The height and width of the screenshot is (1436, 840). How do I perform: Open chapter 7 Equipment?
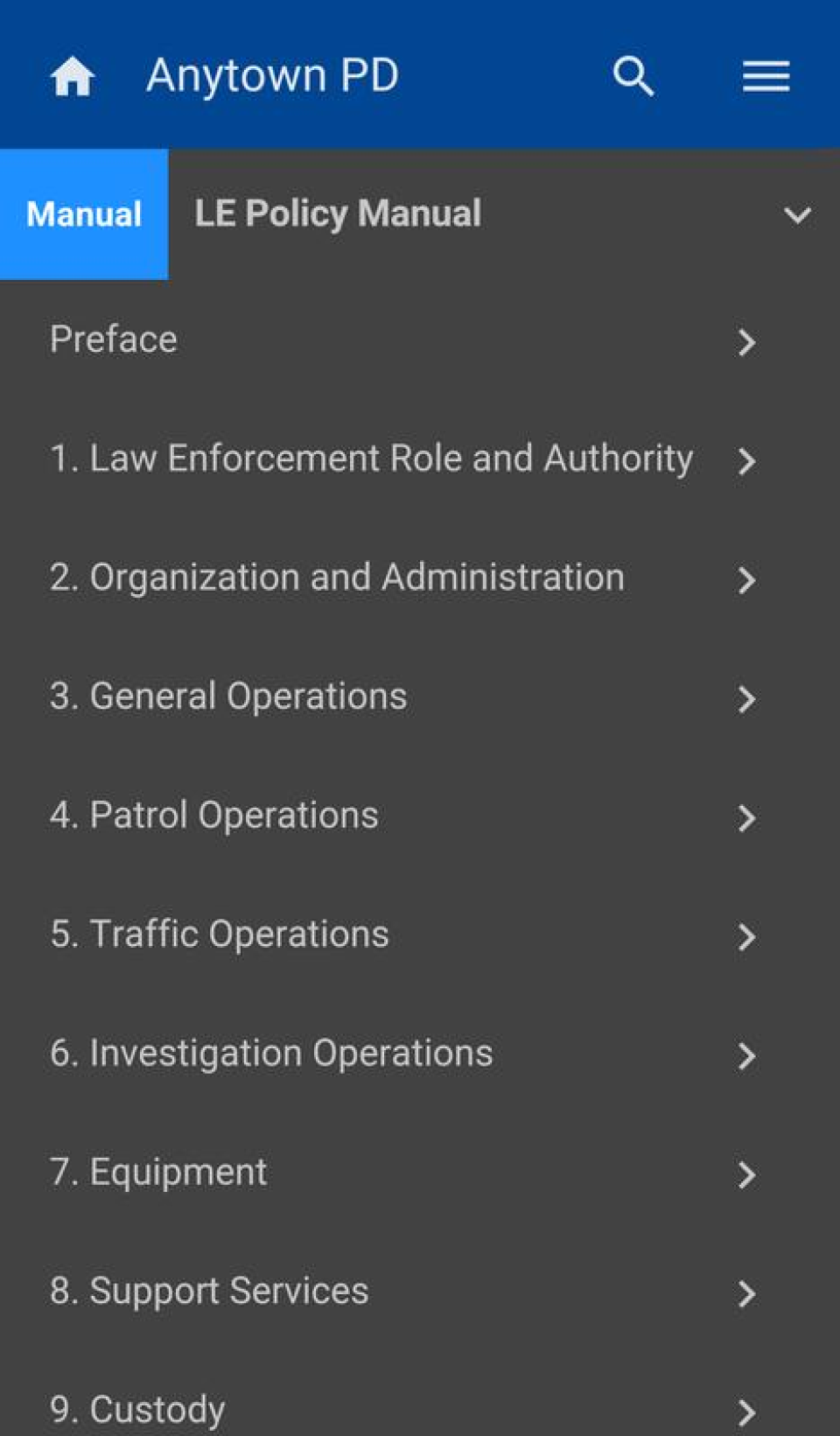point(159,1172)
